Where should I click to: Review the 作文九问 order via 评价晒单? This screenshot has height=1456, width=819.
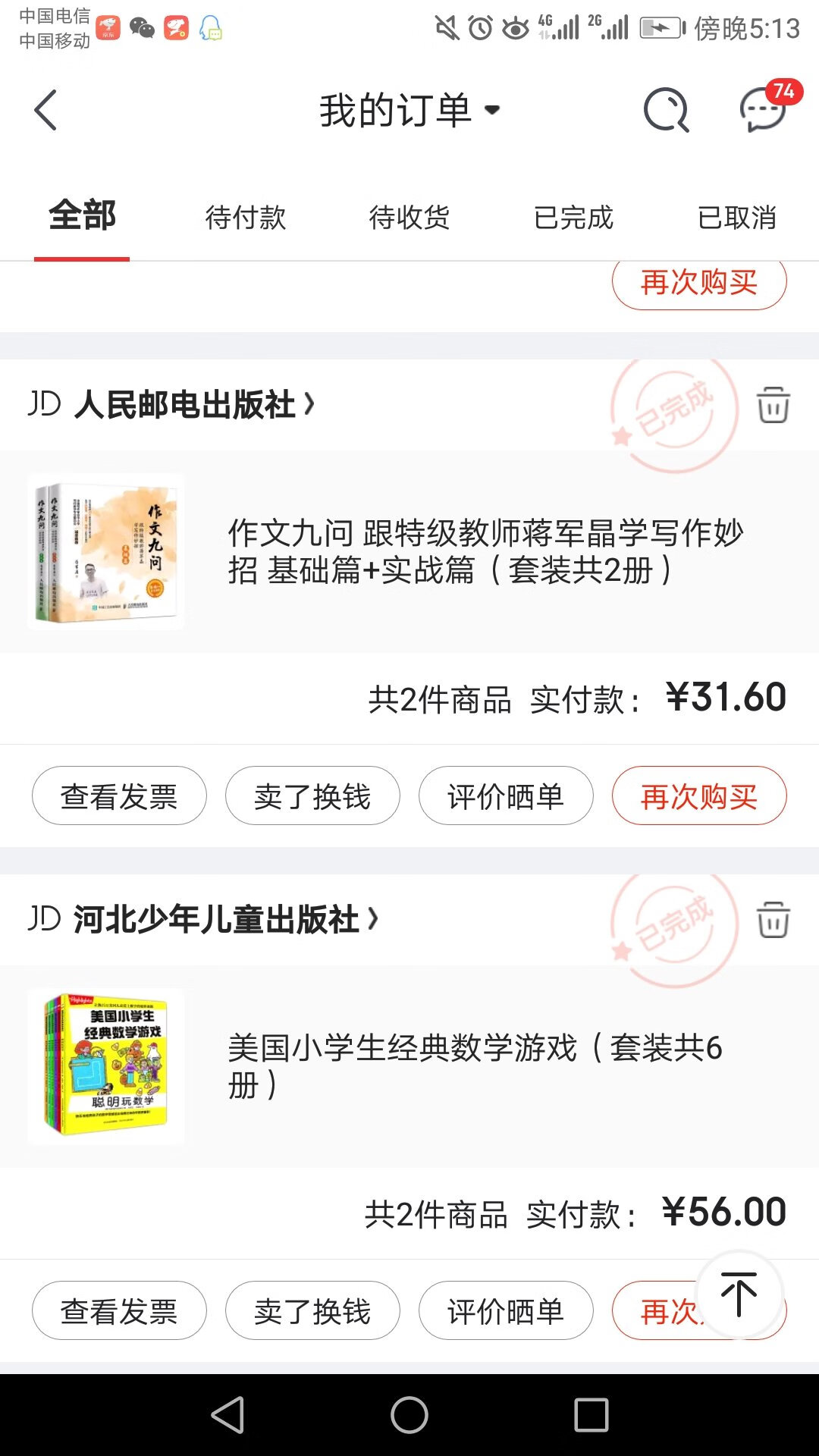506,795
